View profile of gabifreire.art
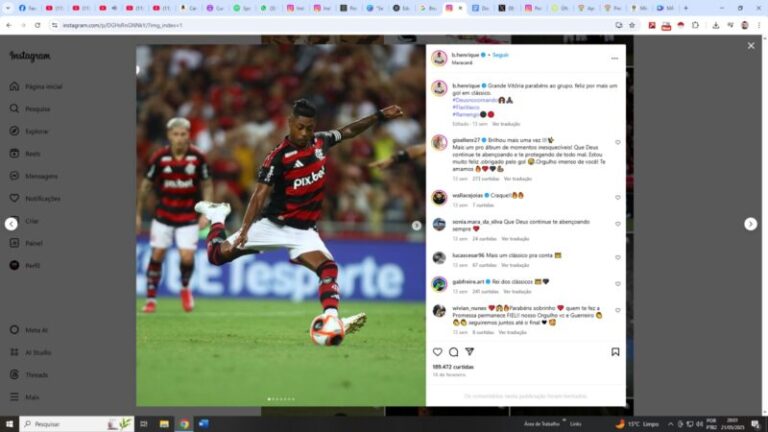Viewport: 768px width, 432px height. coord(464,282)
